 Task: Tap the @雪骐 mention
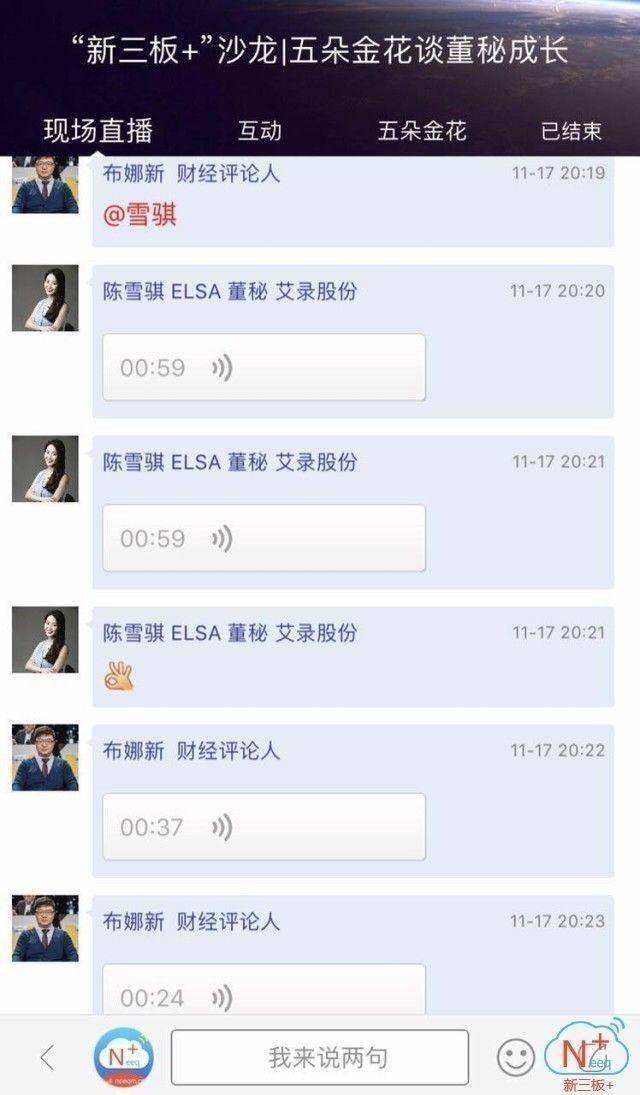click(140, 214)
